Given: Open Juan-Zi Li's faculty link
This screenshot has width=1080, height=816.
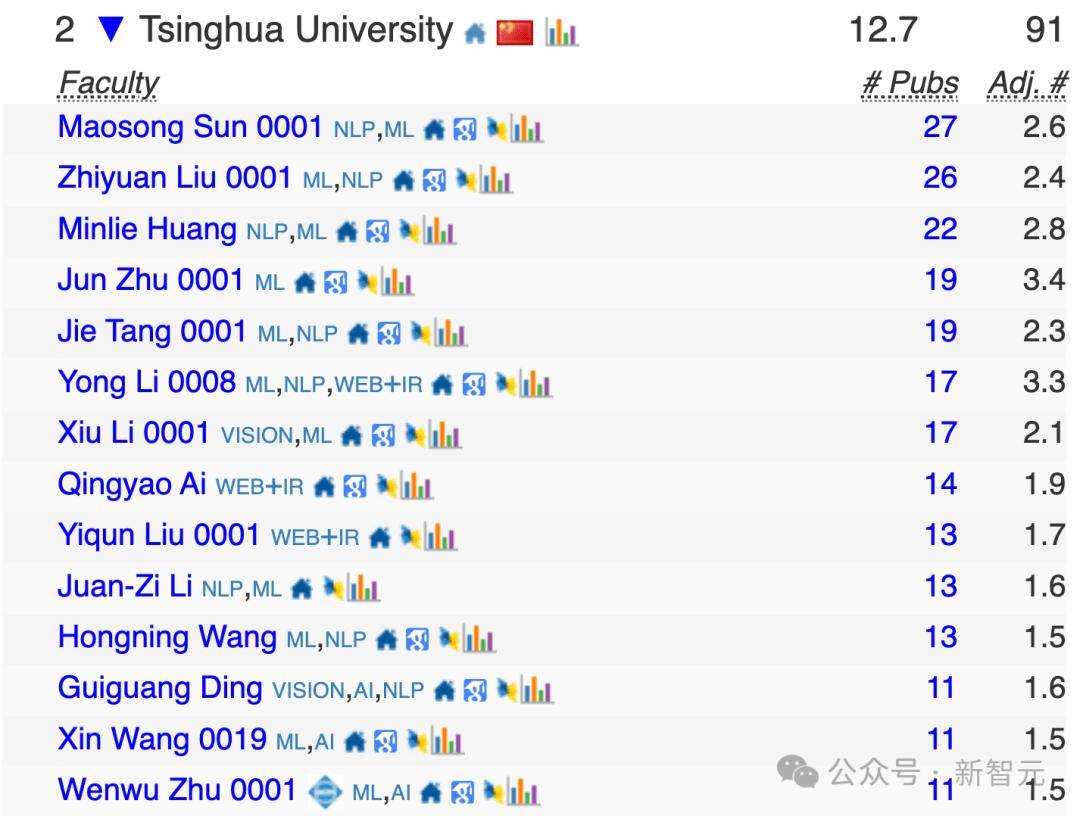Looking at the screenshot, I should [x=125, y=586].
